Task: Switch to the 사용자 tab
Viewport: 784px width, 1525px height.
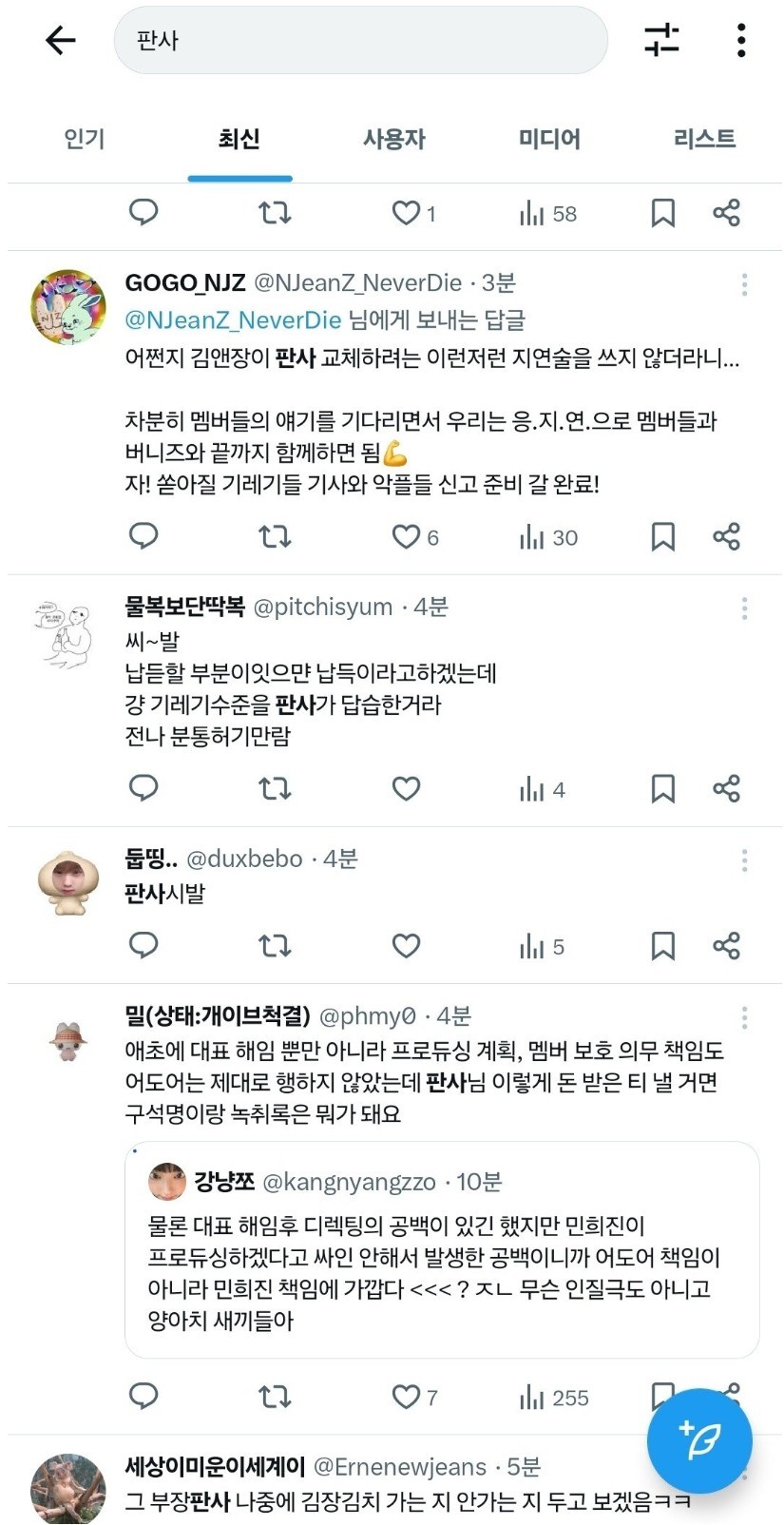Action: tap(394, 139)
